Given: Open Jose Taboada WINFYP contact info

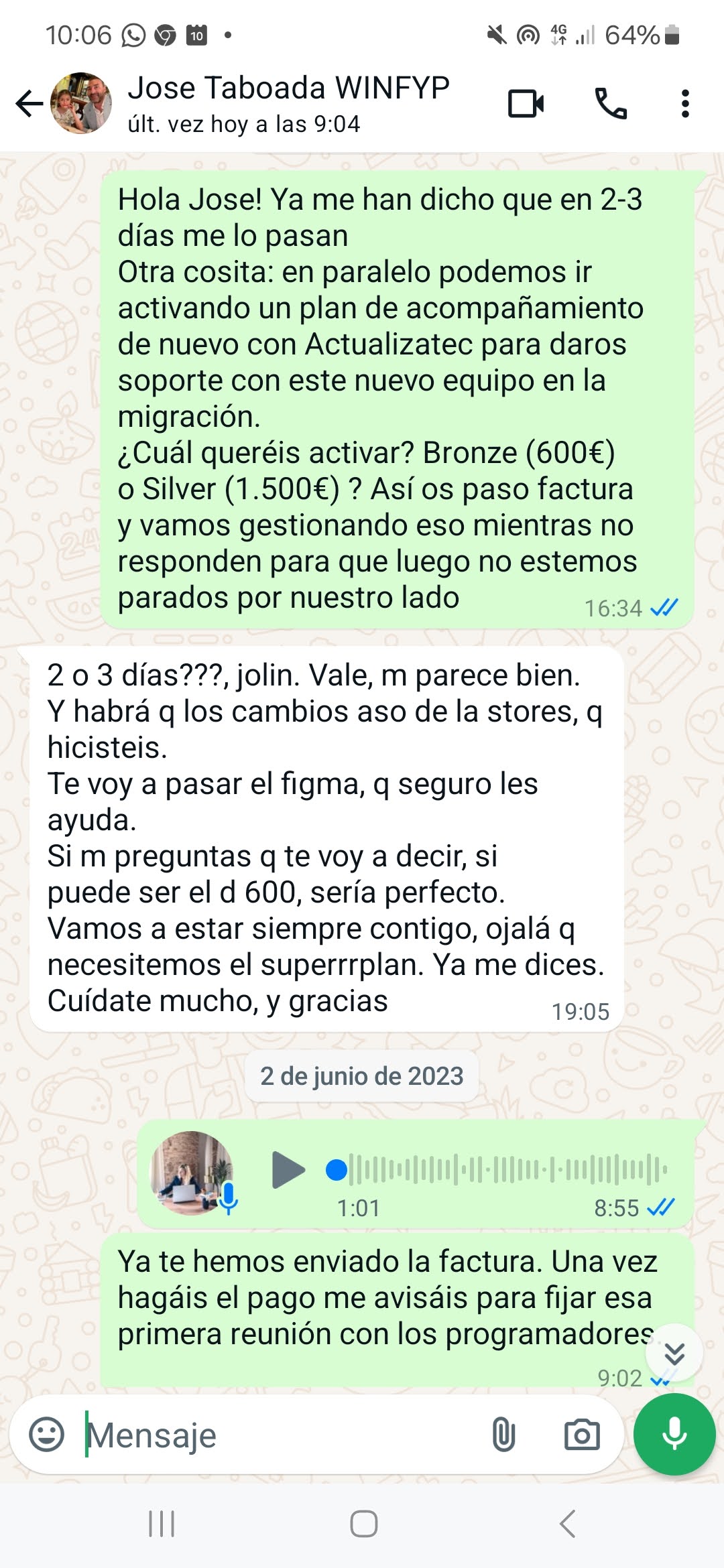Looking at the screenshot, I should (x=288, y=103).
